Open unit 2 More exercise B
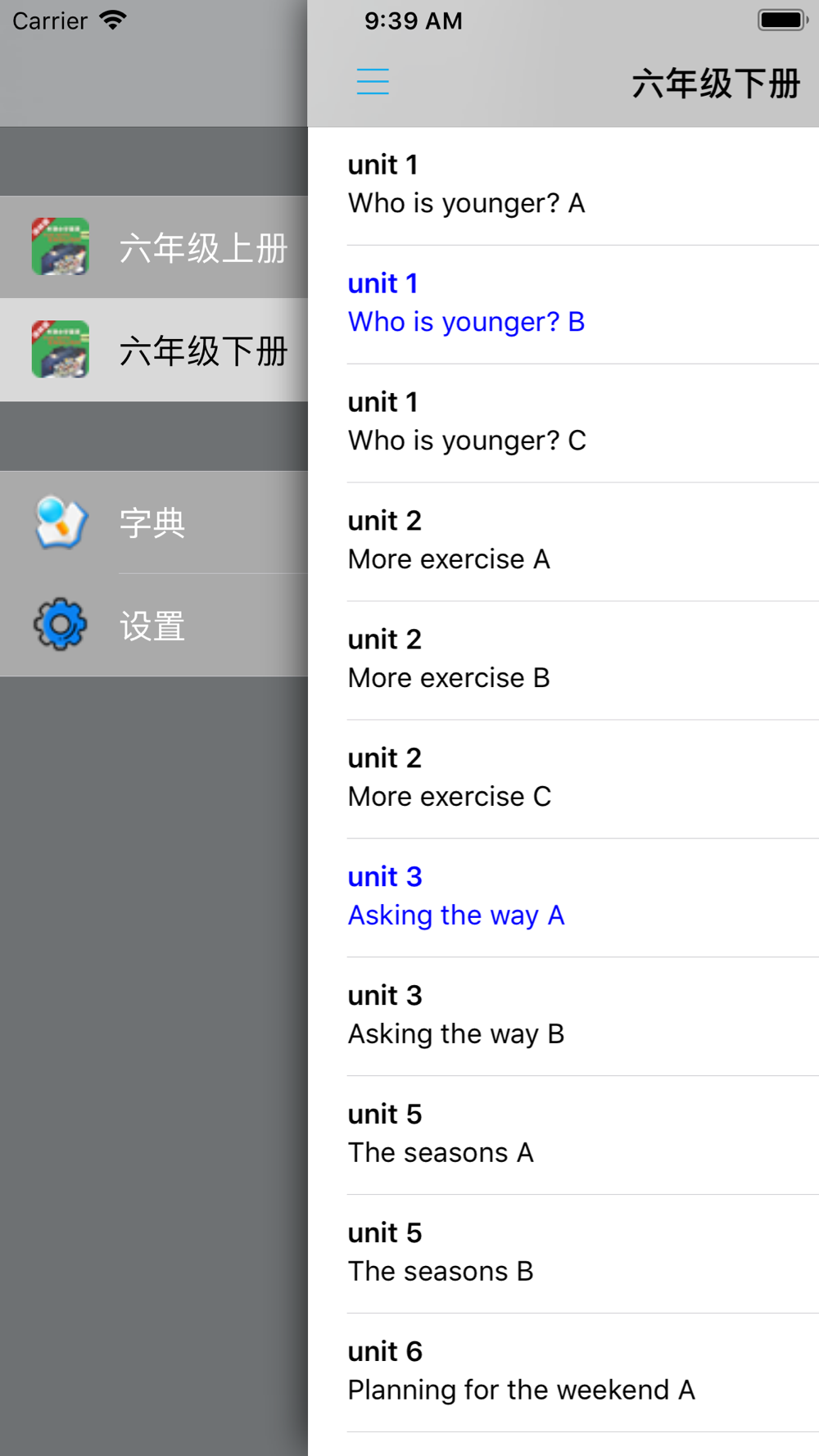This screenshot has height=1456, width=819. pos(563,661)
